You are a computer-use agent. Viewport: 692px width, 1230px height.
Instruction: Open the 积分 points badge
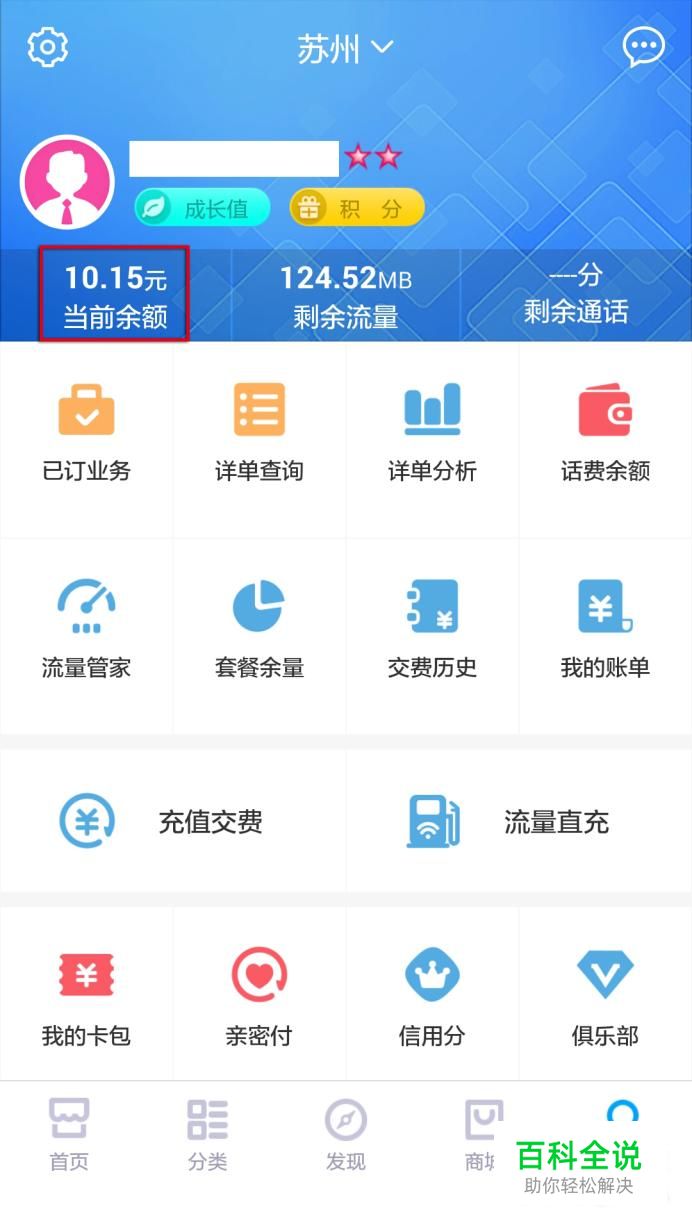pos(357,208)
